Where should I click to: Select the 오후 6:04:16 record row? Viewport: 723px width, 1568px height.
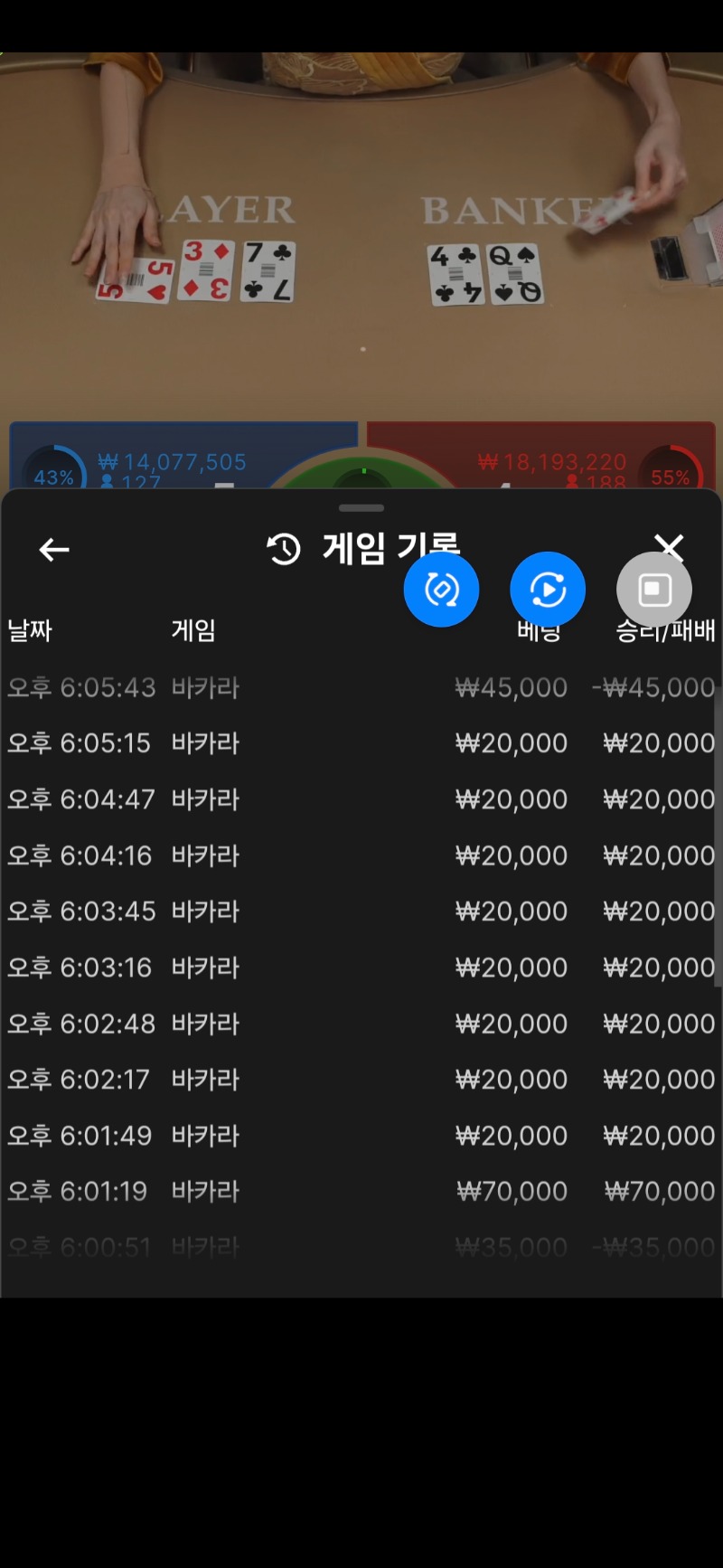pyautogui.click(x=360, y=855)
